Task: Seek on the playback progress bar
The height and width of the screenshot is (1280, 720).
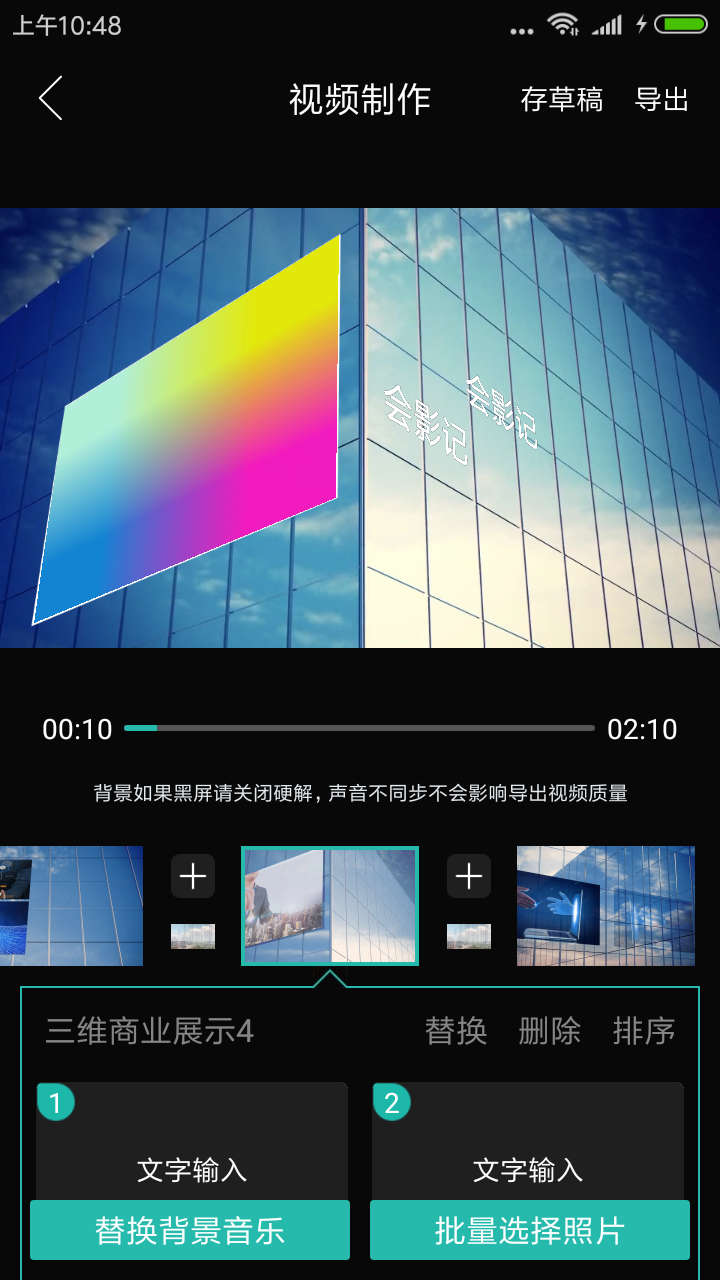Action: click(359, 729)
